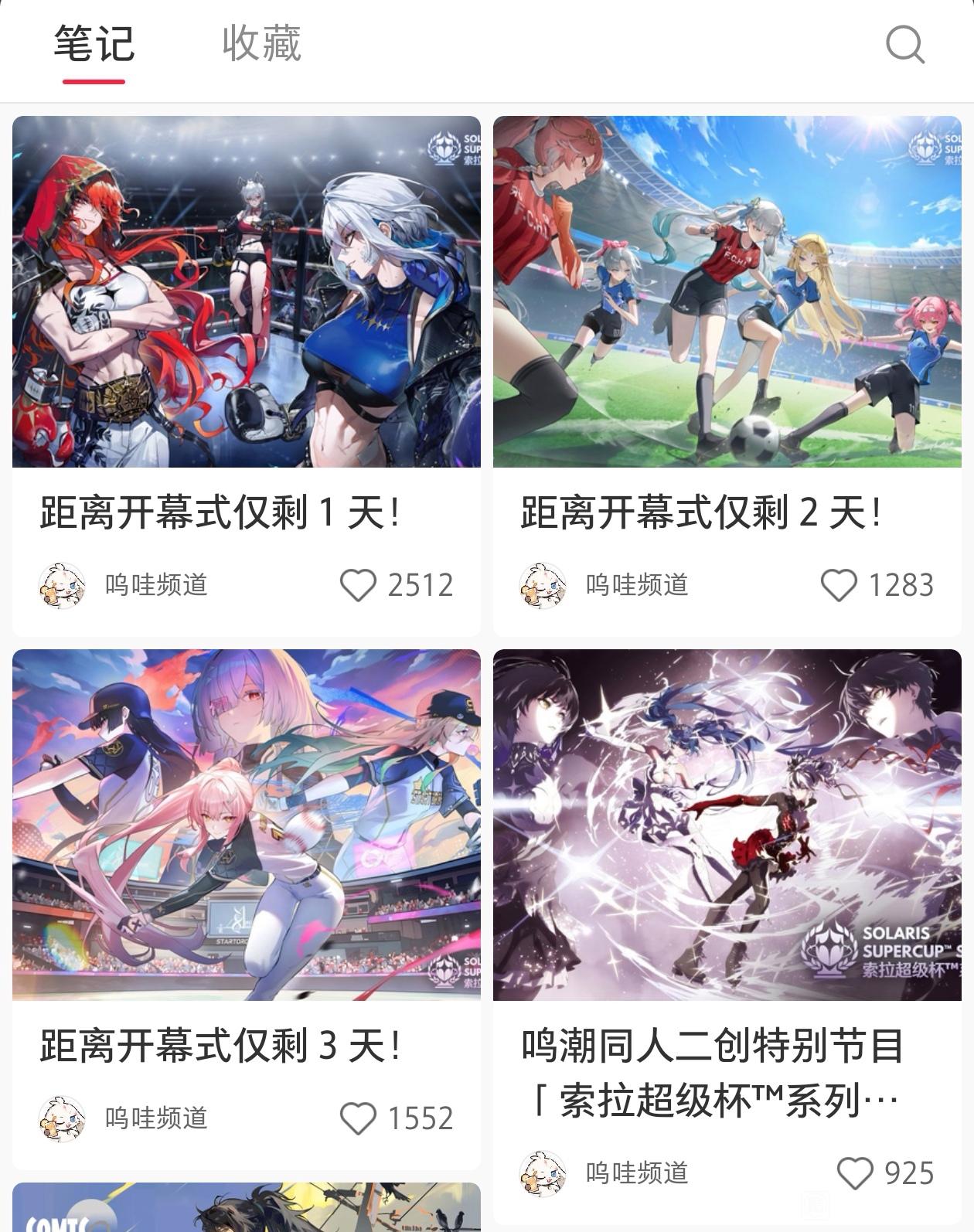
Task: Open the search icon
Action: pos(904,45)
